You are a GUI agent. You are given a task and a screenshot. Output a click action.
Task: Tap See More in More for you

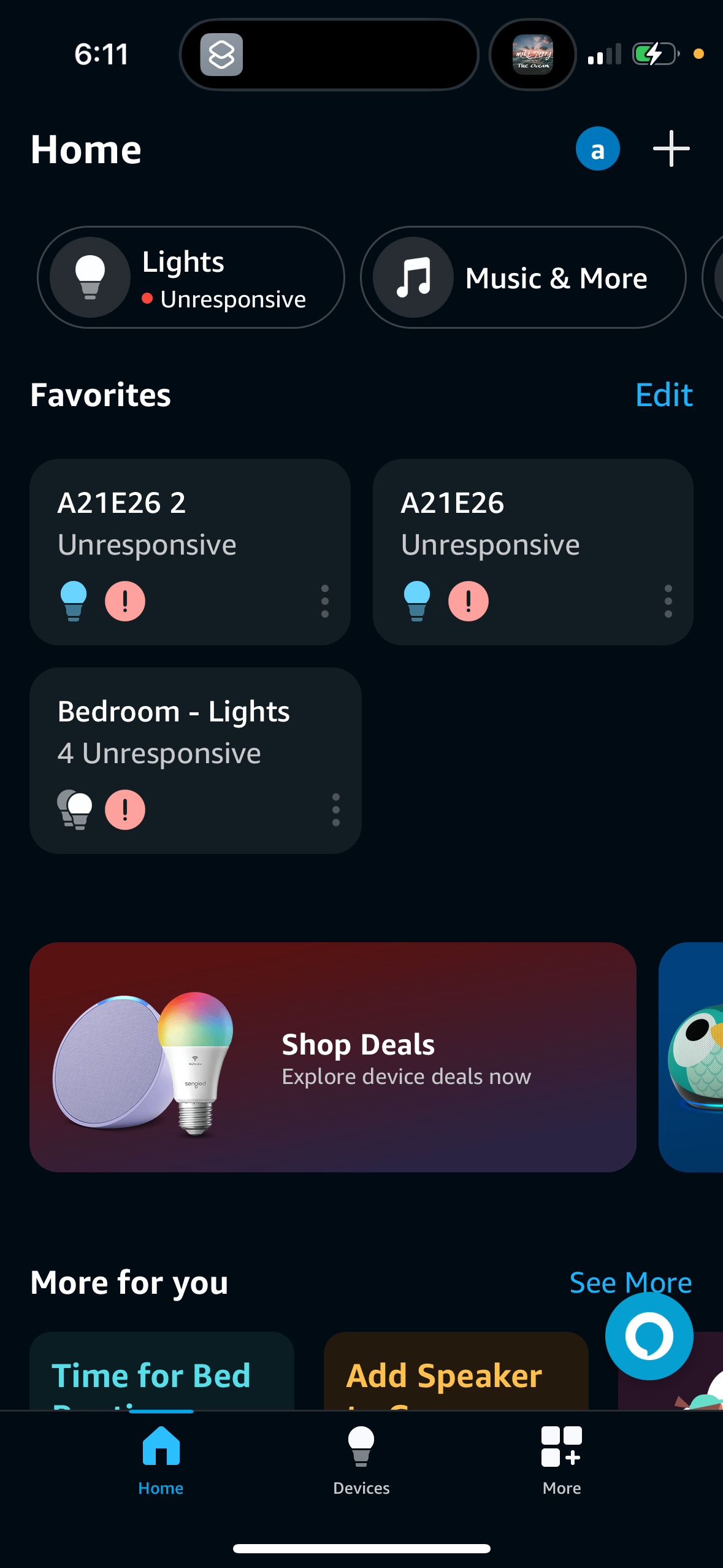[x=630, y=1282]
